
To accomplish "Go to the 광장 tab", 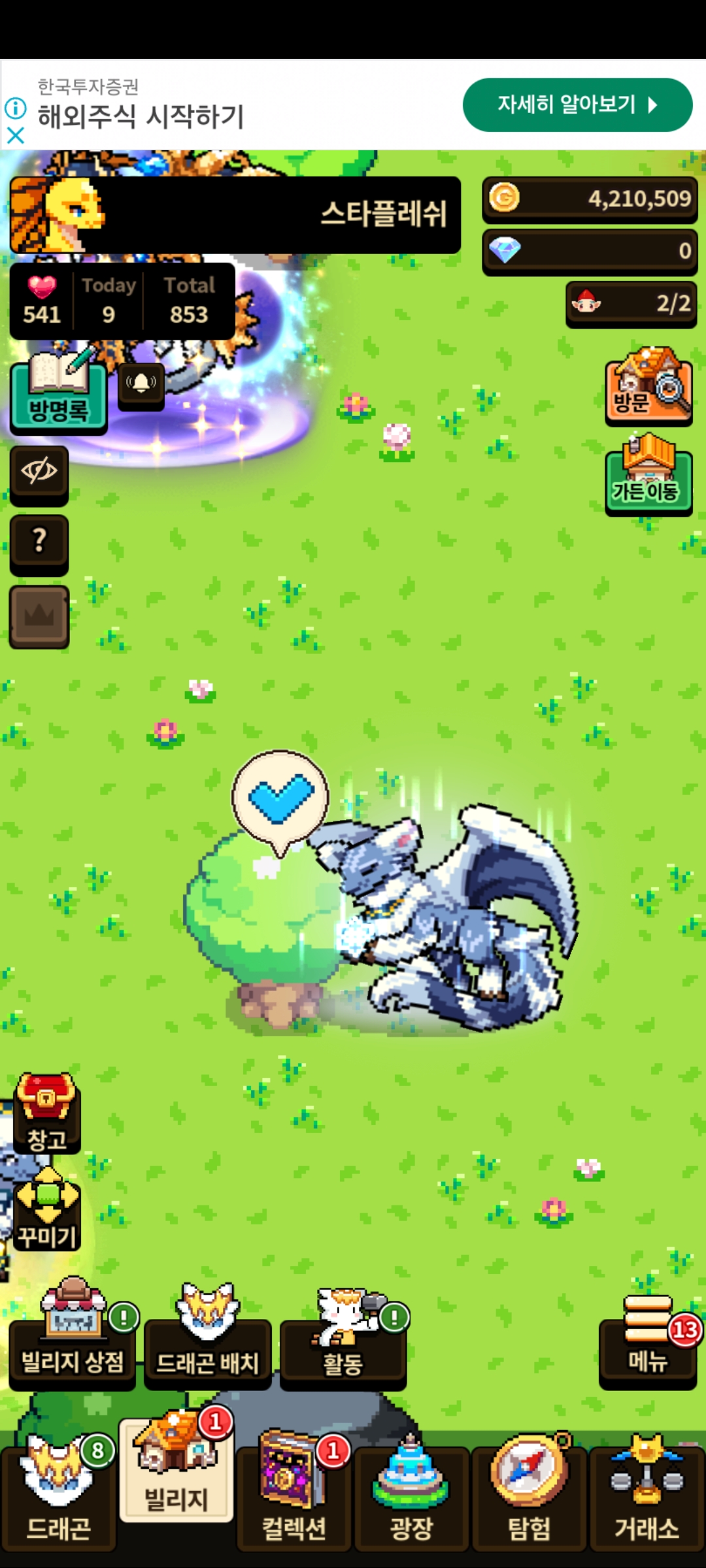I will point(411,1496).
